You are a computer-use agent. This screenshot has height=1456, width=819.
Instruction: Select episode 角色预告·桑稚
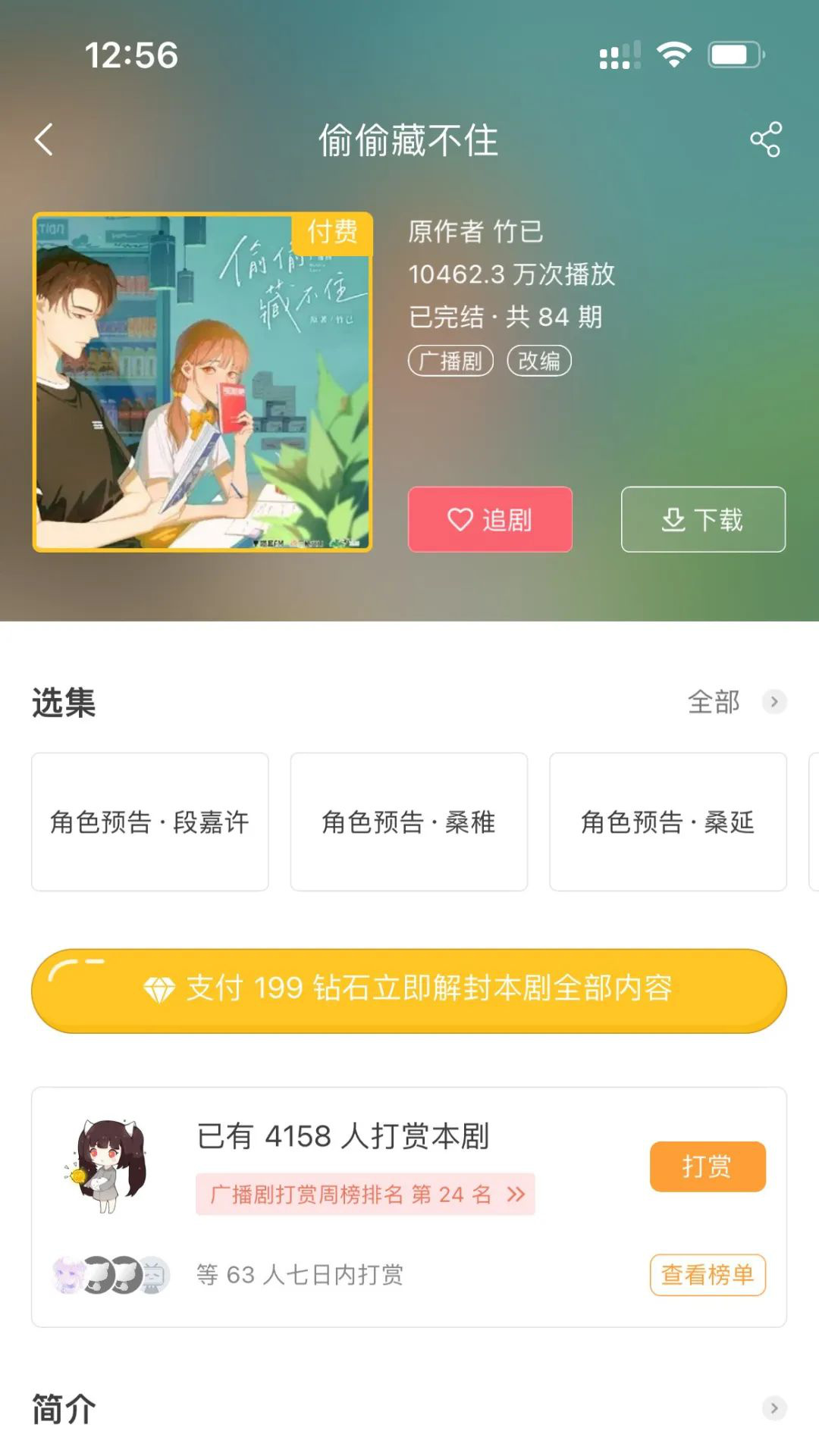(409, 822)
